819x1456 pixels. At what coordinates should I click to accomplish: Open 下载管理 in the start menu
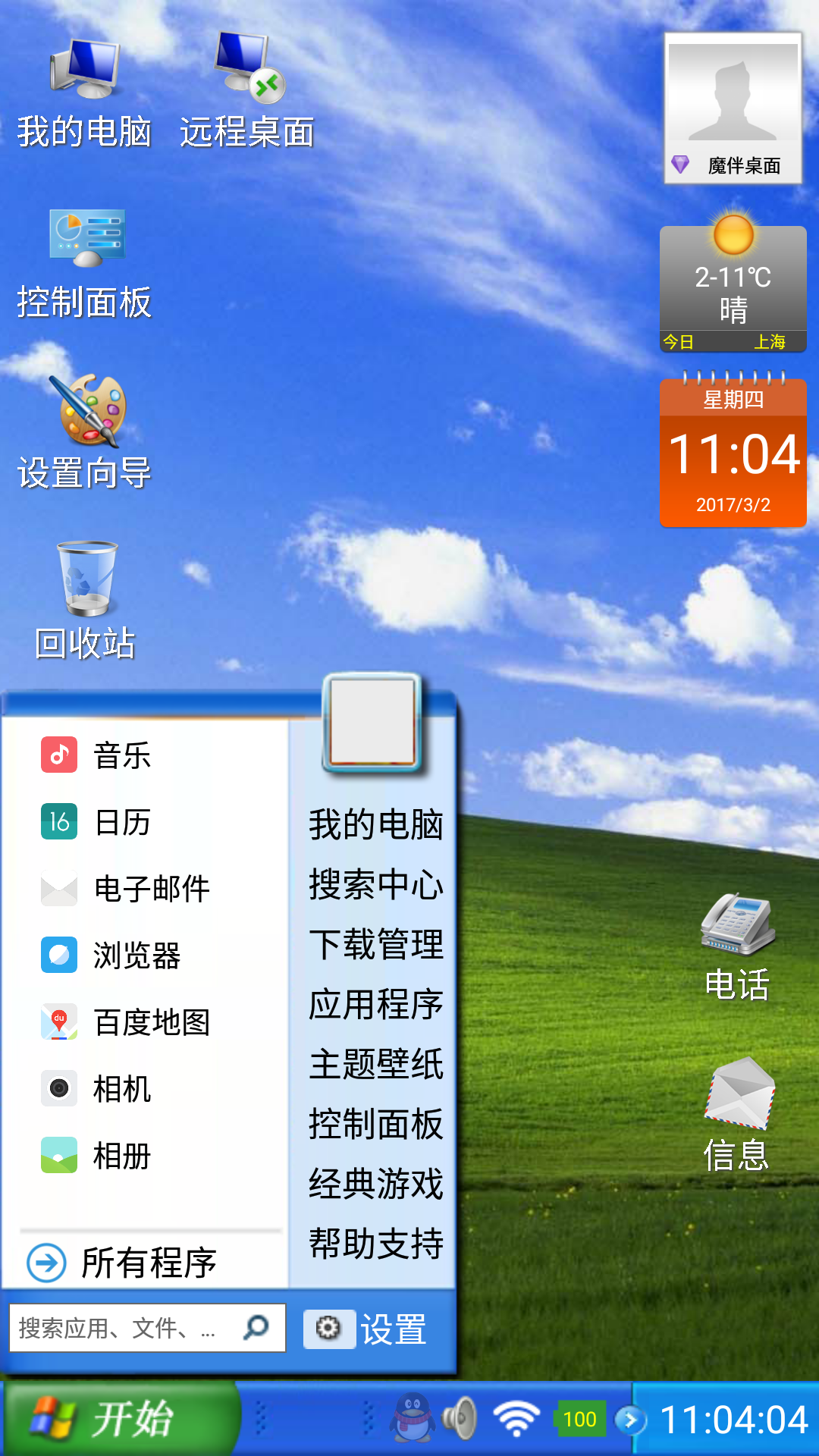tap(375, 944)
